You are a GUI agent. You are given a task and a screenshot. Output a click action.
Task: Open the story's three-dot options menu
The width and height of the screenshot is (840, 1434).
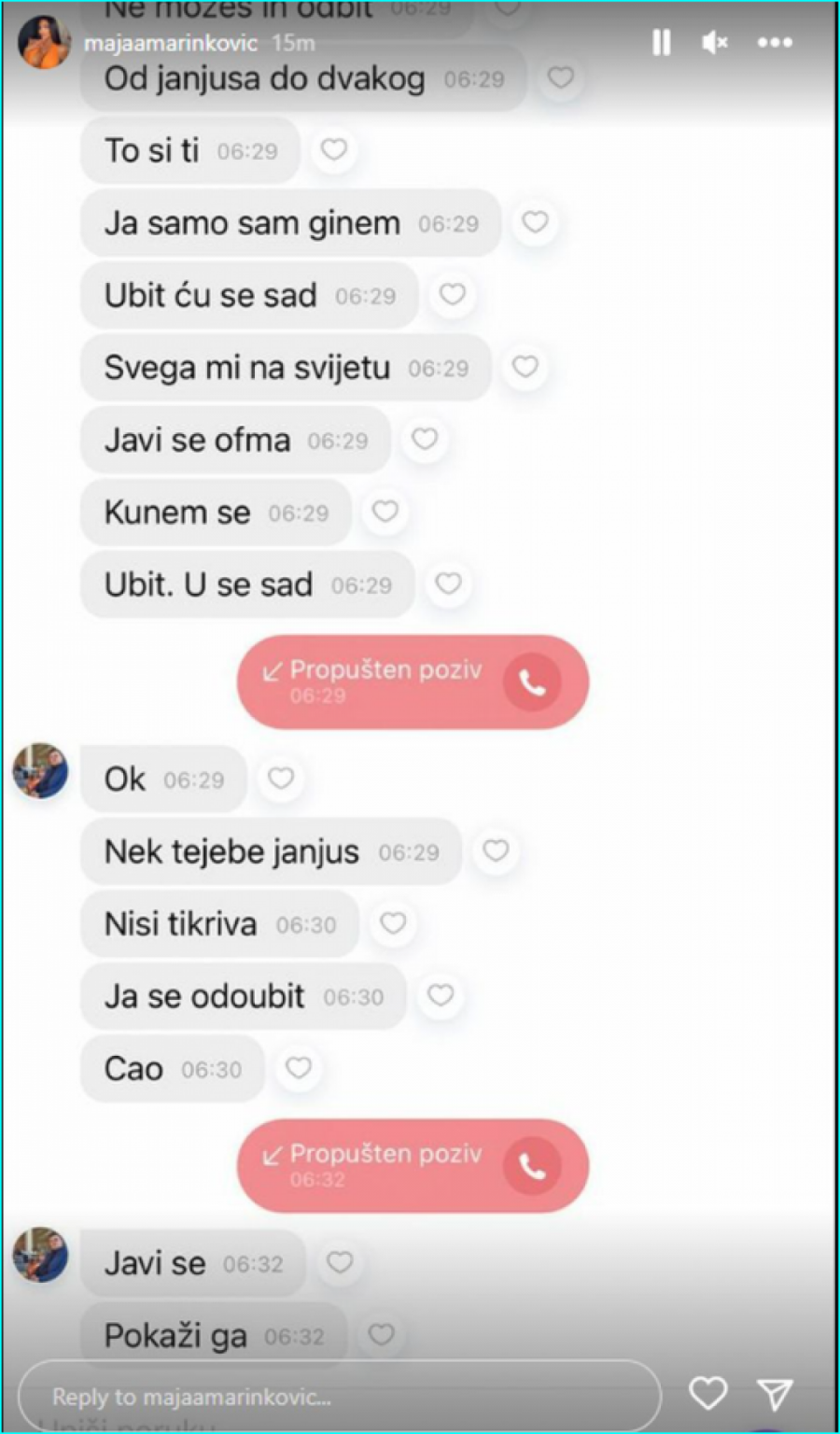775,42
